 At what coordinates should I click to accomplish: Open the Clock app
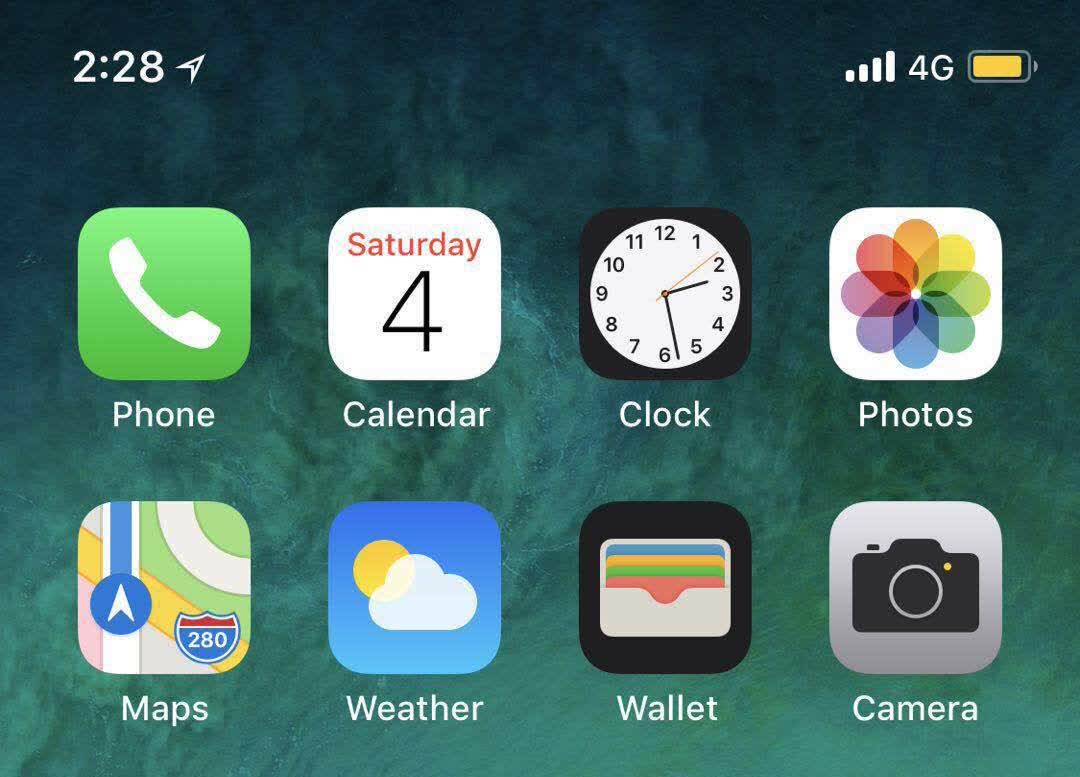(665, 293)
